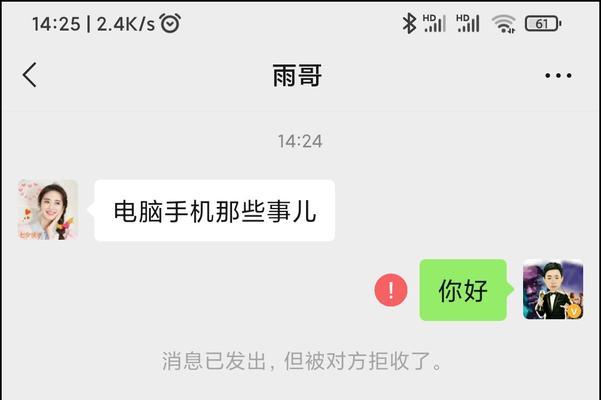Viewport: 601px width, 400px height.
Task: Tap the red failed-send icon beside 你好
Action: click(x=391, y=290)
